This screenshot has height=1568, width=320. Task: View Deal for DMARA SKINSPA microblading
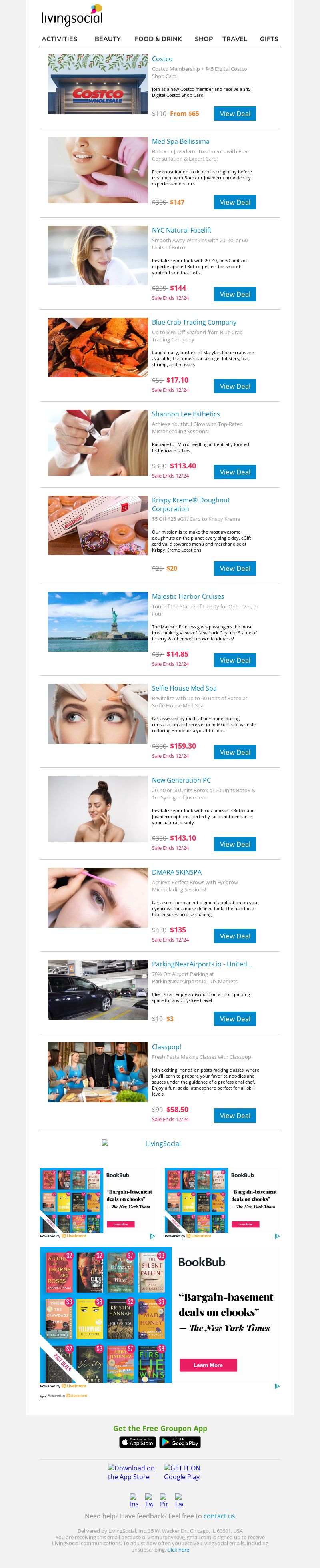235,936
